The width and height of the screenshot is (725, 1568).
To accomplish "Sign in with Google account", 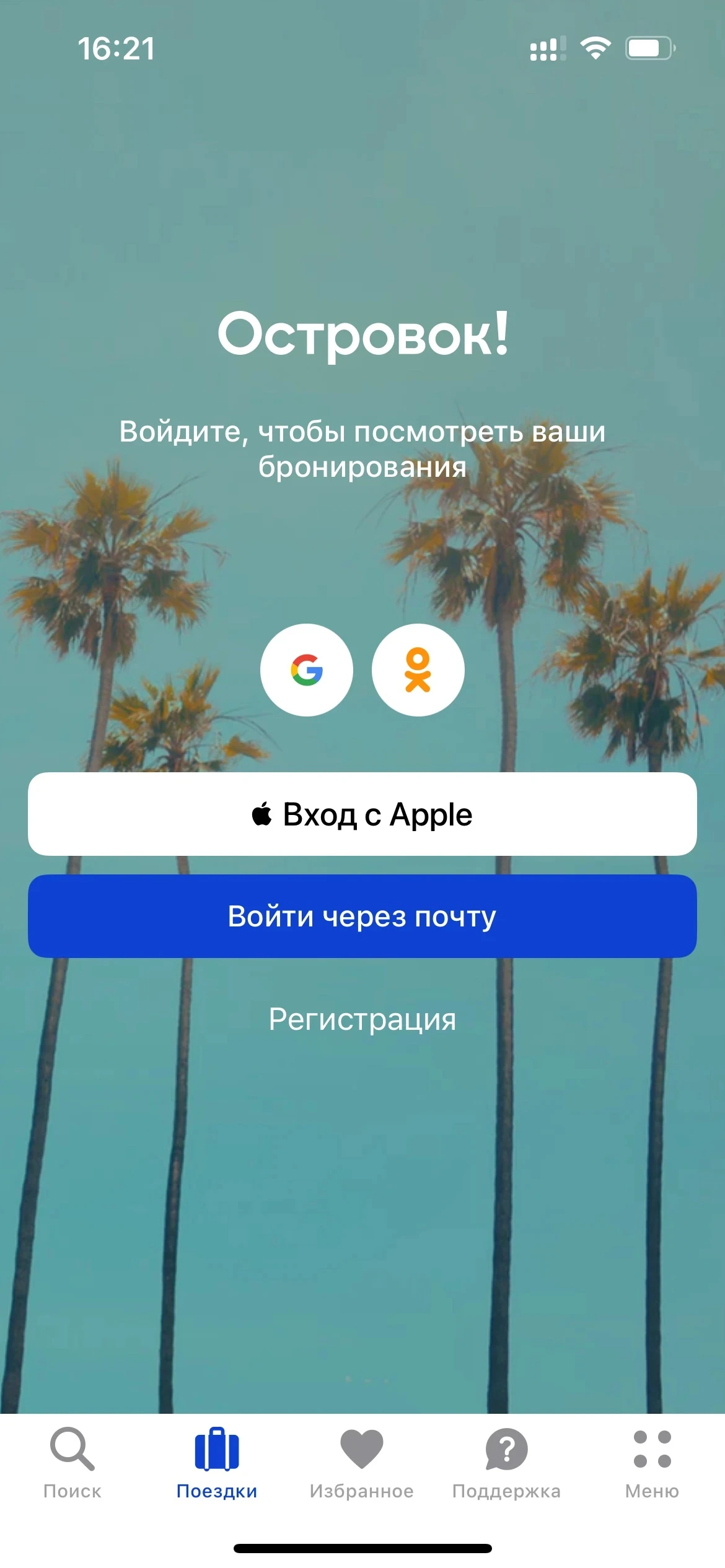I will [306, 670].
